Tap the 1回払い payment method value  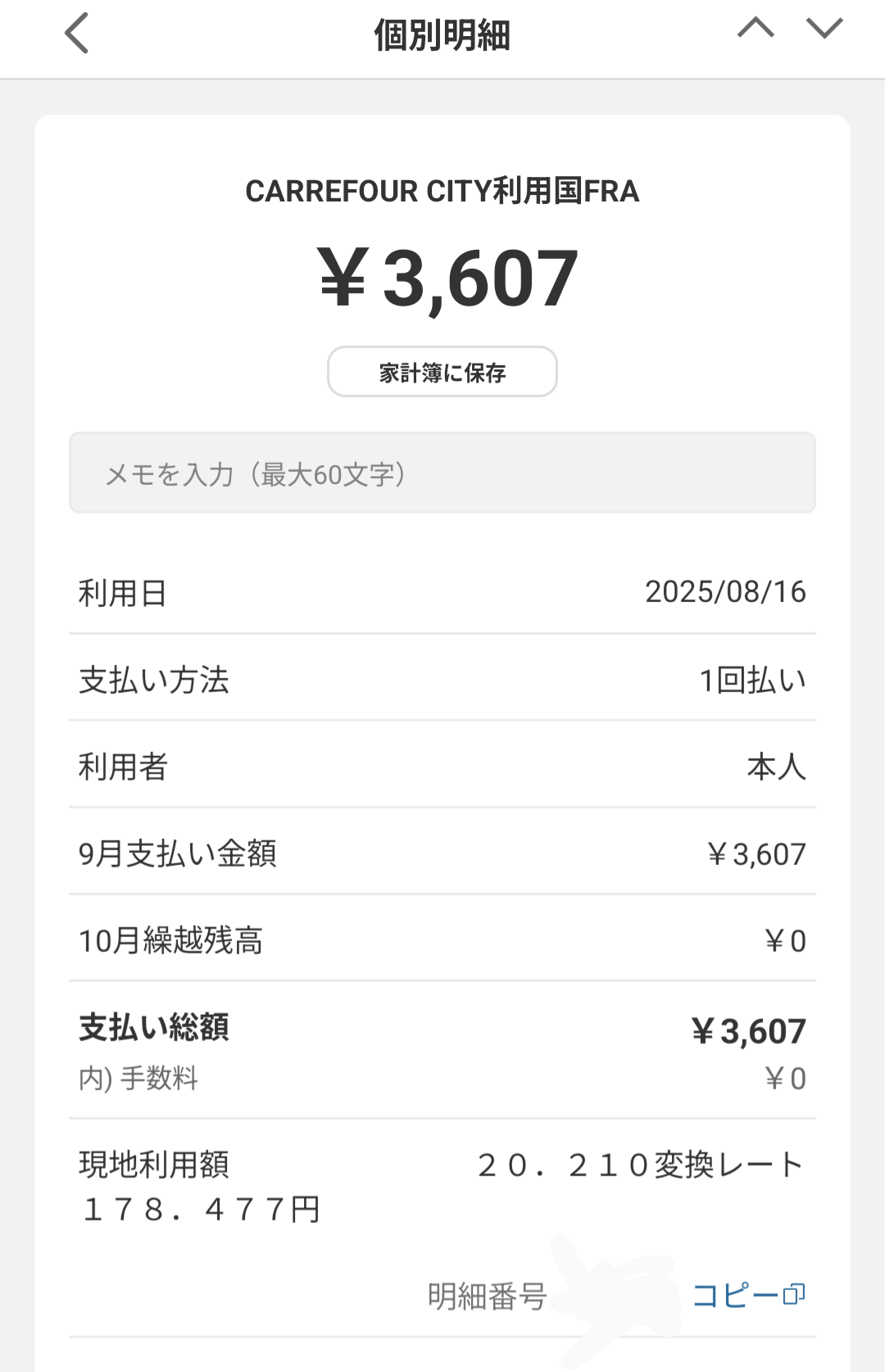[753, 680]
